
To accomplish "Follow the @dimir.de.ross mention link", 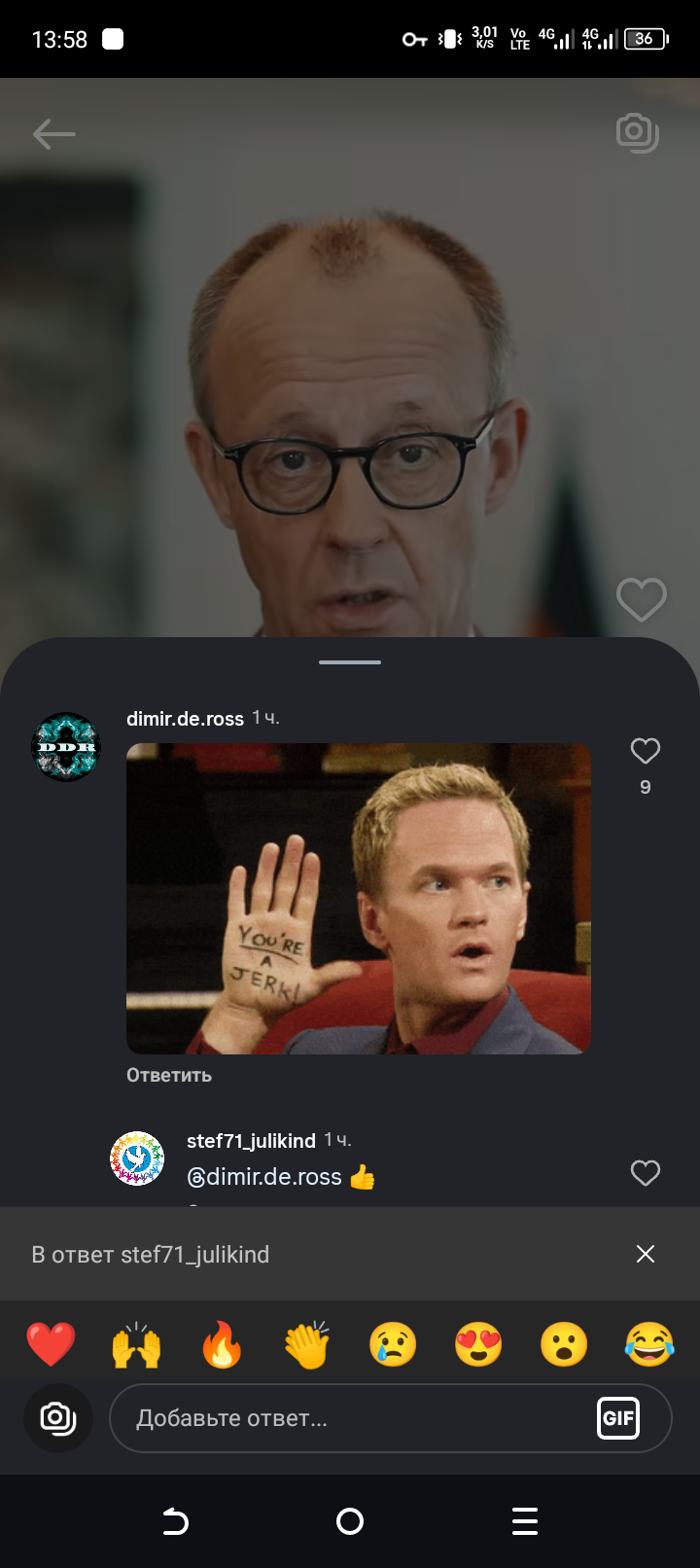I will 264,1177.
